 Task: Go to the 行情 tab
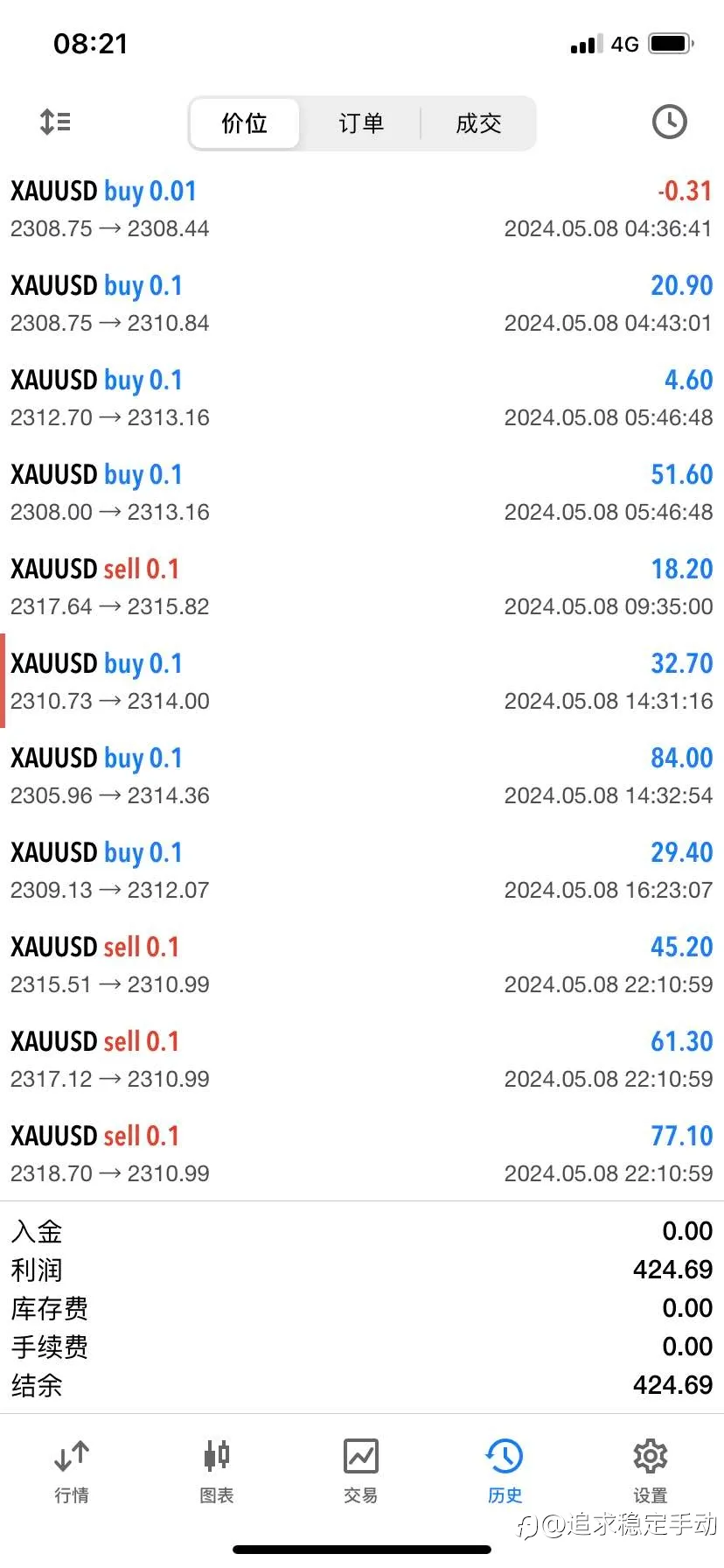[72, 1472]
